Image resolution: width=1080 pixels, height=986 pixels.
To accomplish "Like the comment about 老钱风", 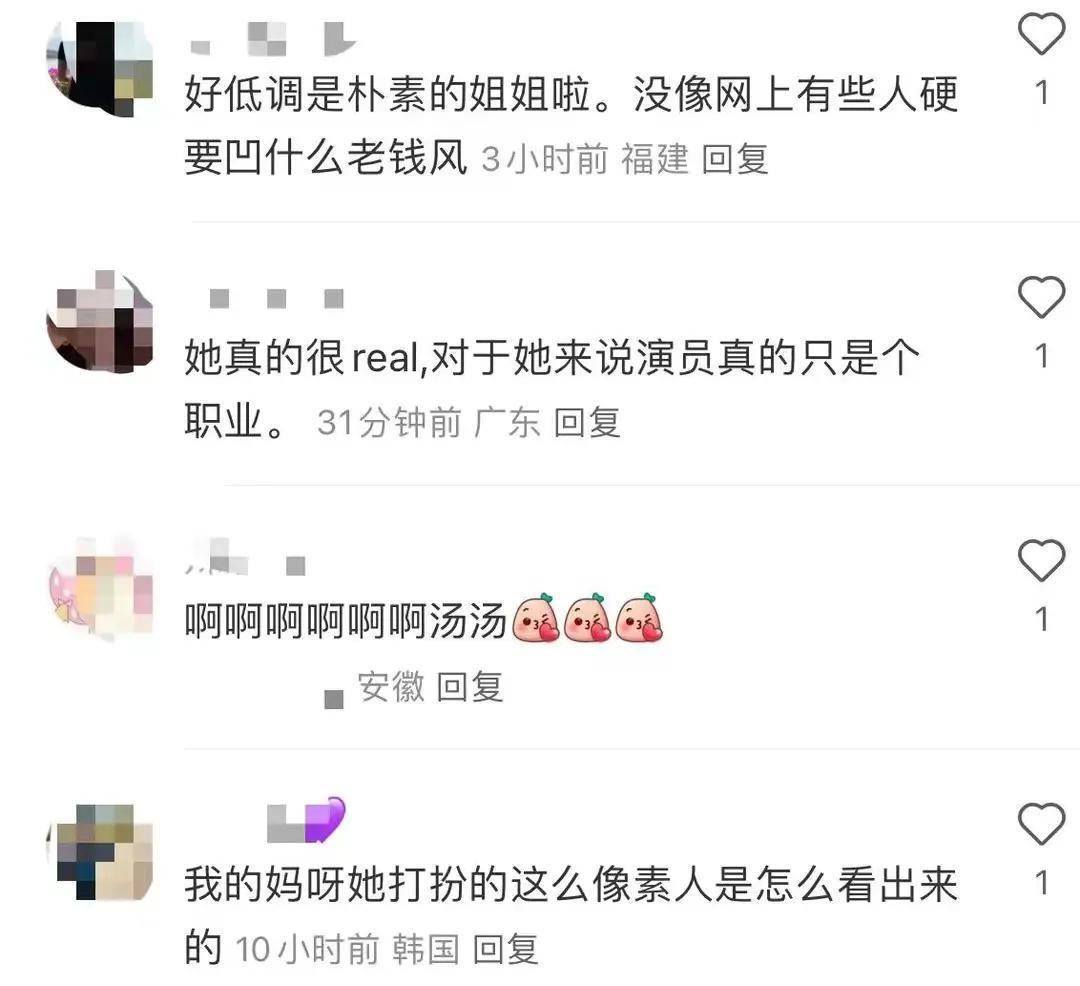I will point(1041,36).
